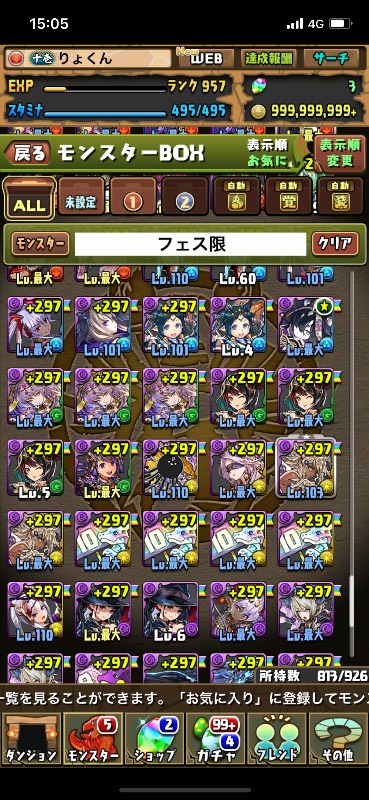Switch to favorites tab number 2
Screen dimensions: 369x800
click(185, 197)
